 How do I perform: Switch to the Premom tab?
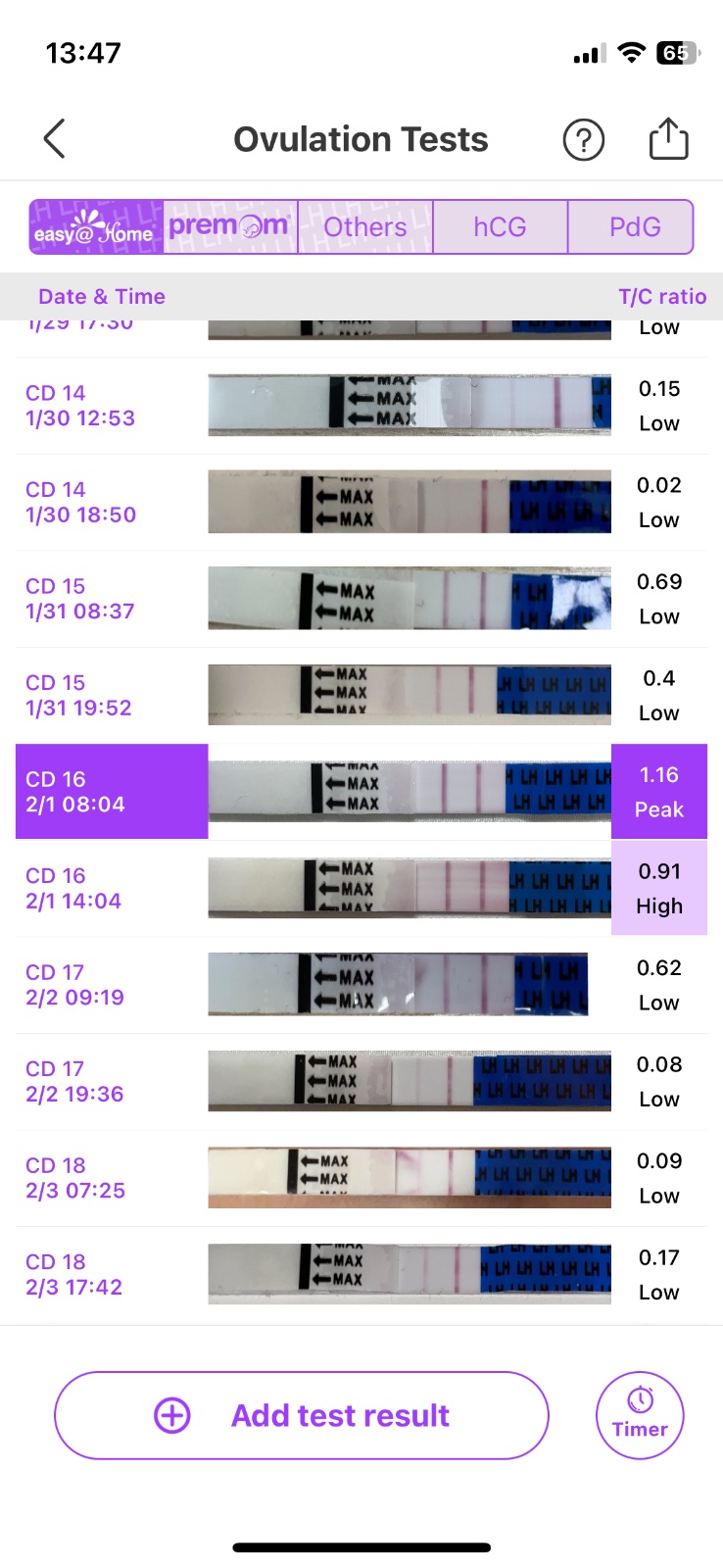230,227
